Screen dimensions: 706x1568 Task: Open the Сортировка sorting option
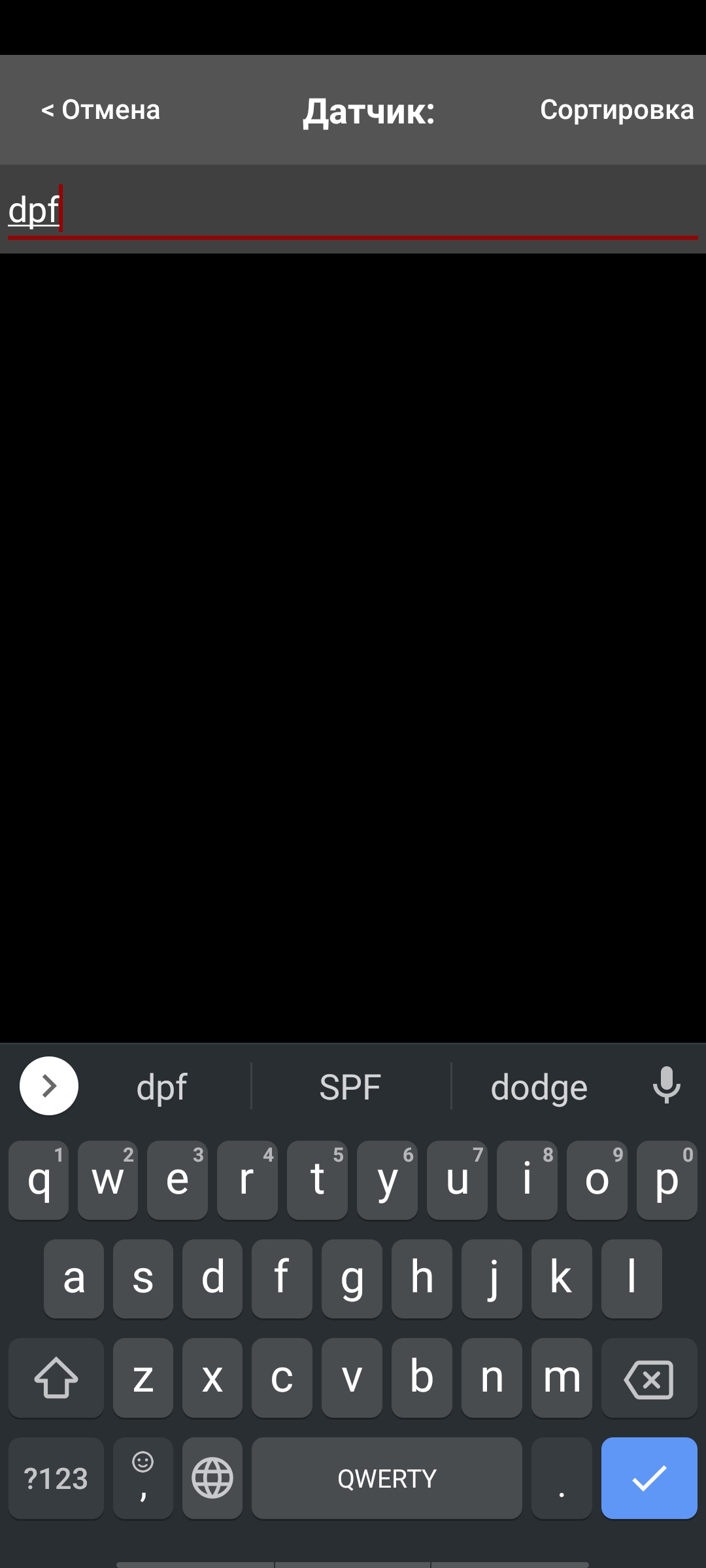(x=616, y=110)
